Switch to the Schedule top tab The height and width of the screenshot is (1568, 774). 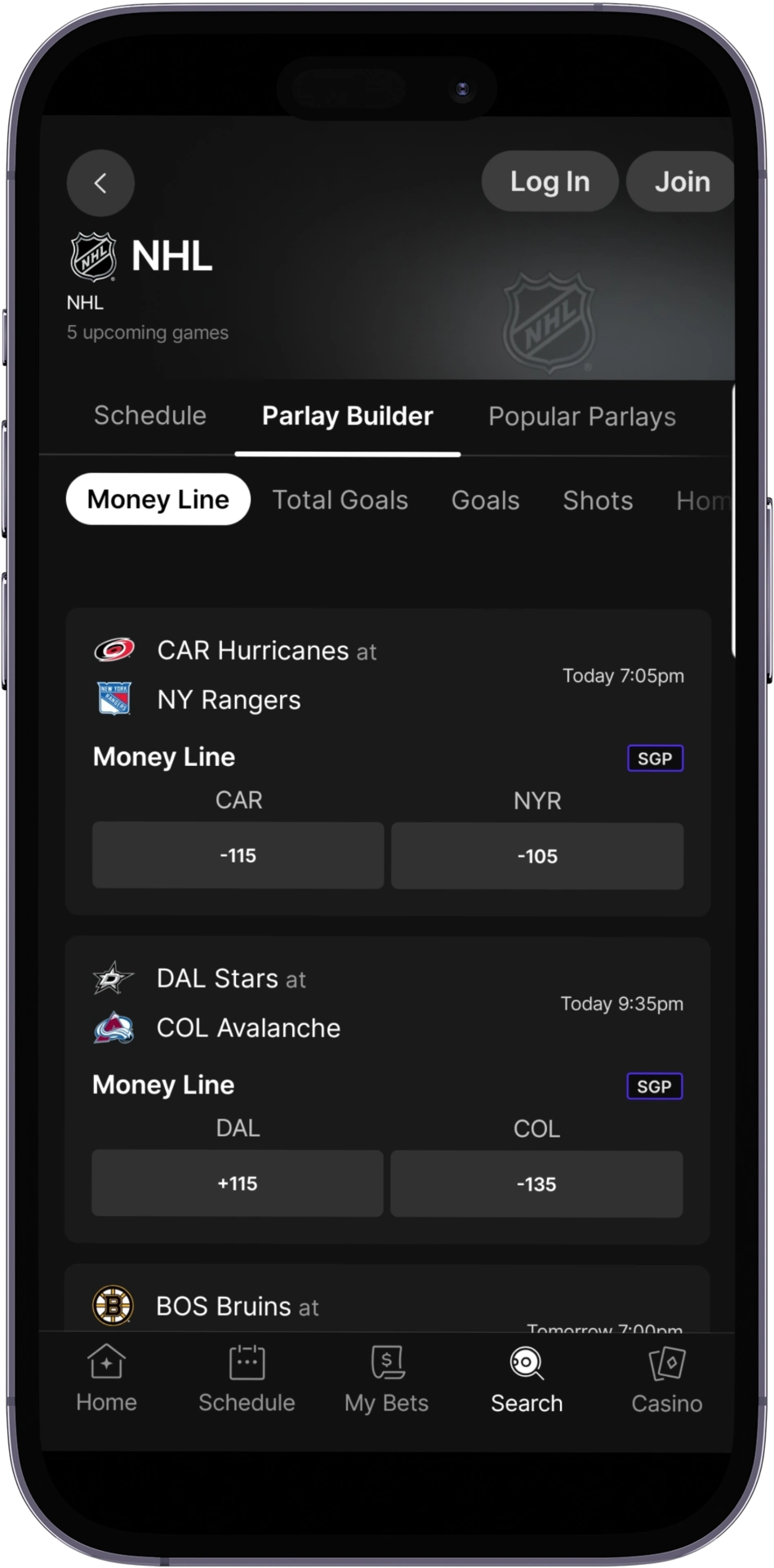tap(150, 416)
